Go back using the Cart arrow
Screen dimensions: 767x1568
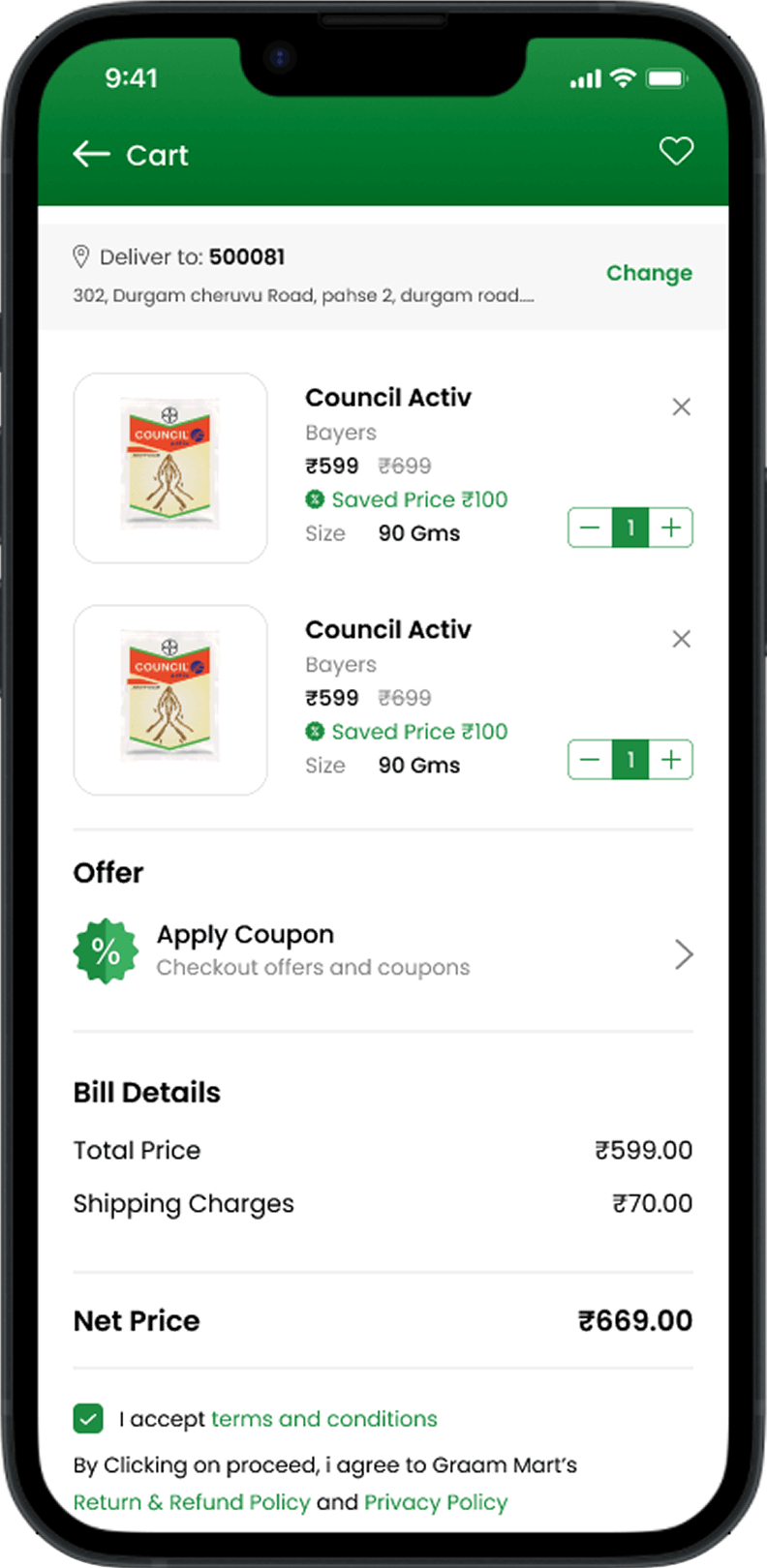click(92, 154)
